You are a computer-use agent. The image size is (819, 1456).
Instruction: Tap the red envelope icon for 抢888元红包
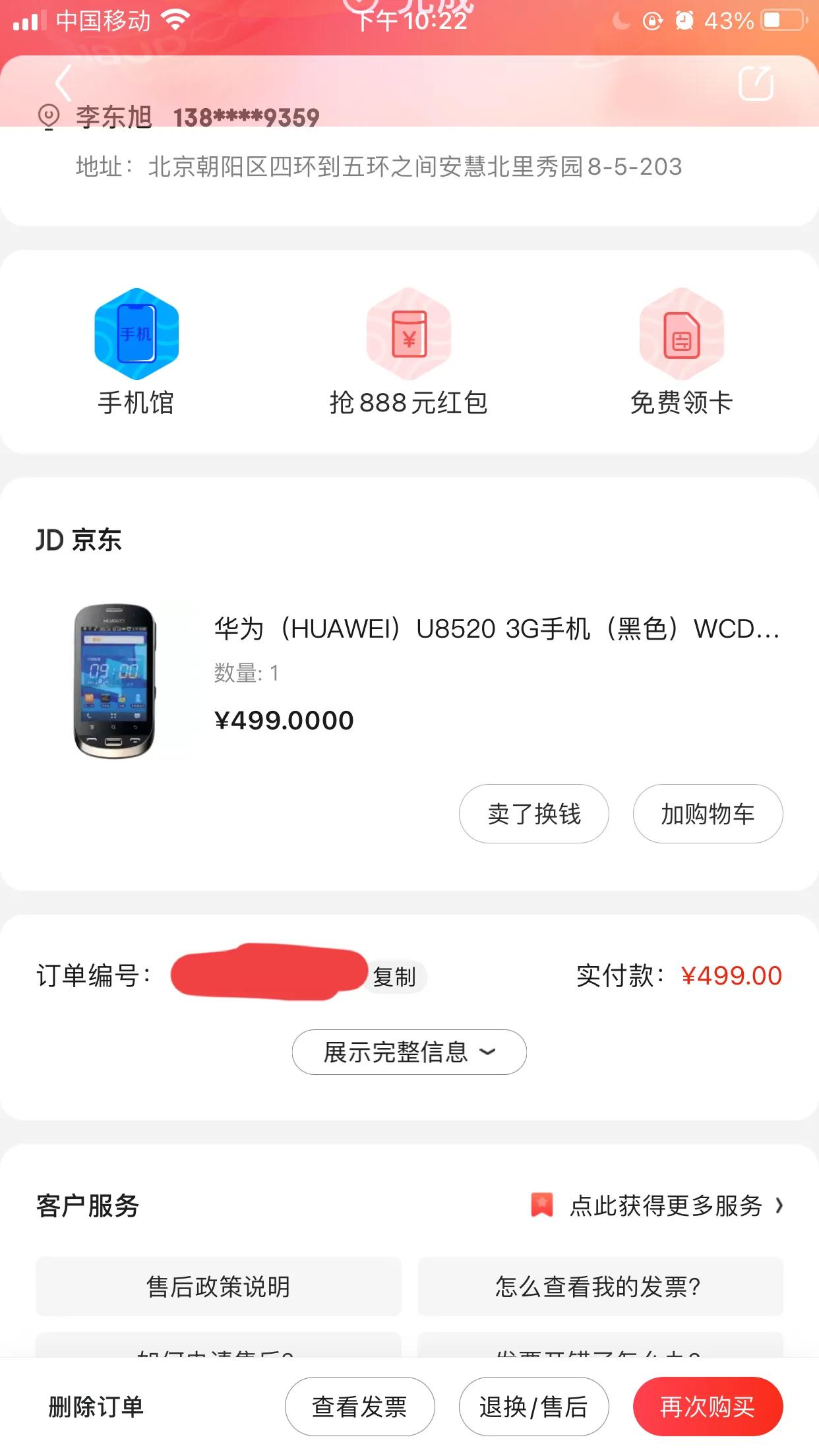[408, 334]
